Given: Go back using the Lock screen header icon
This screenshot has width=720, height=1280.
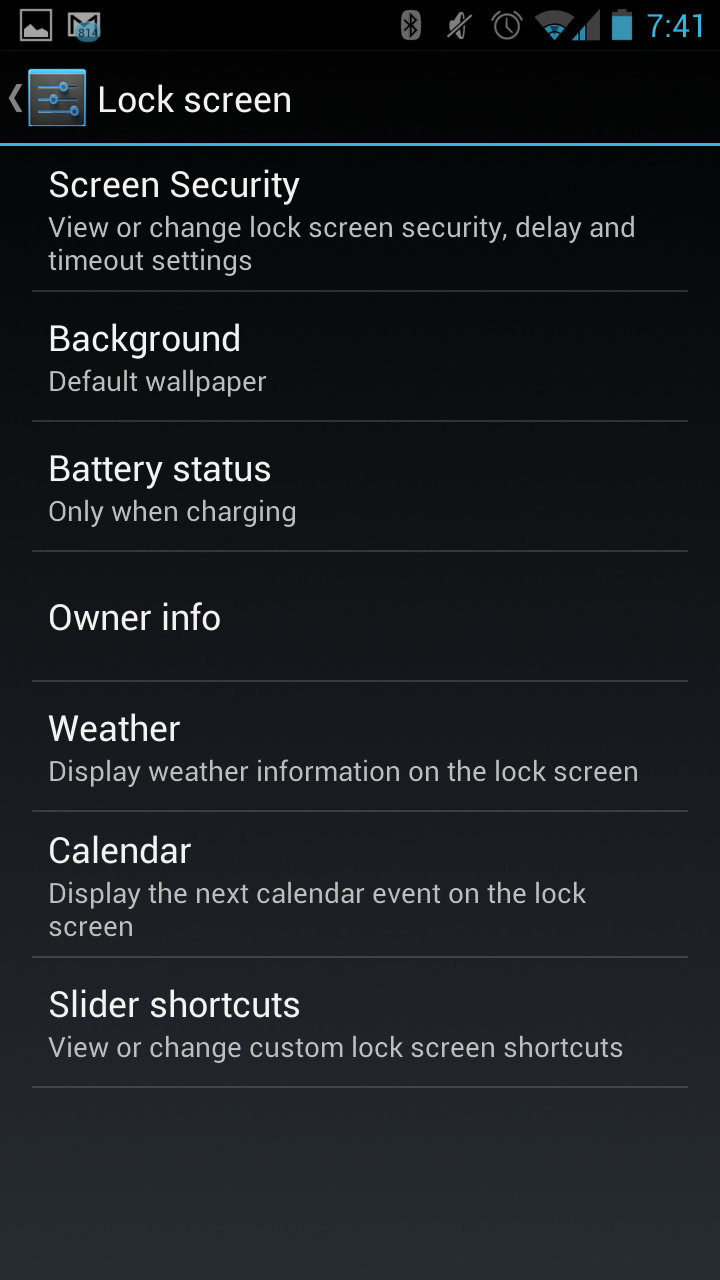Looking at the screenshot, I should (x=48, y=99).
